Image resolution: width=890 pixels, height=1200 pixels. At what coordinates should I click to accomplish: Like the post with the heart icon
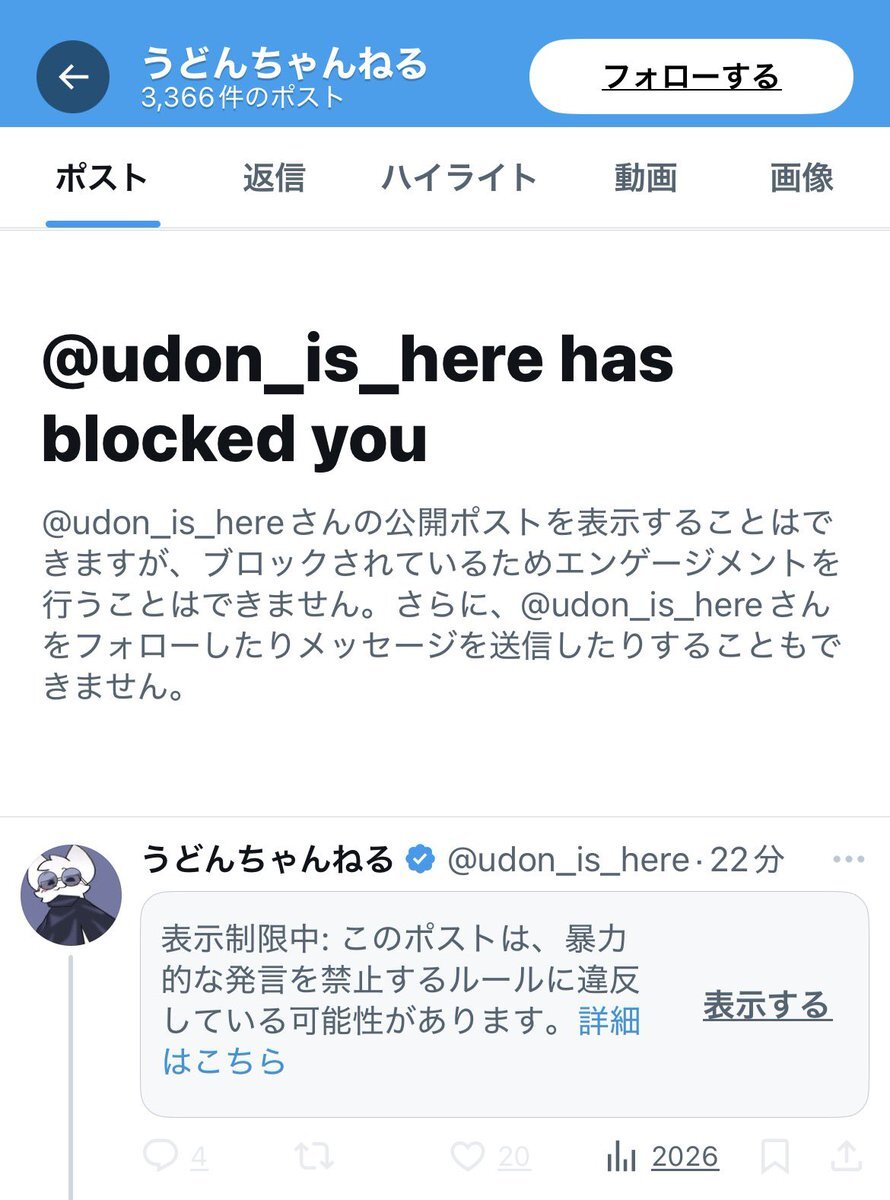(x=467, y=1157)
